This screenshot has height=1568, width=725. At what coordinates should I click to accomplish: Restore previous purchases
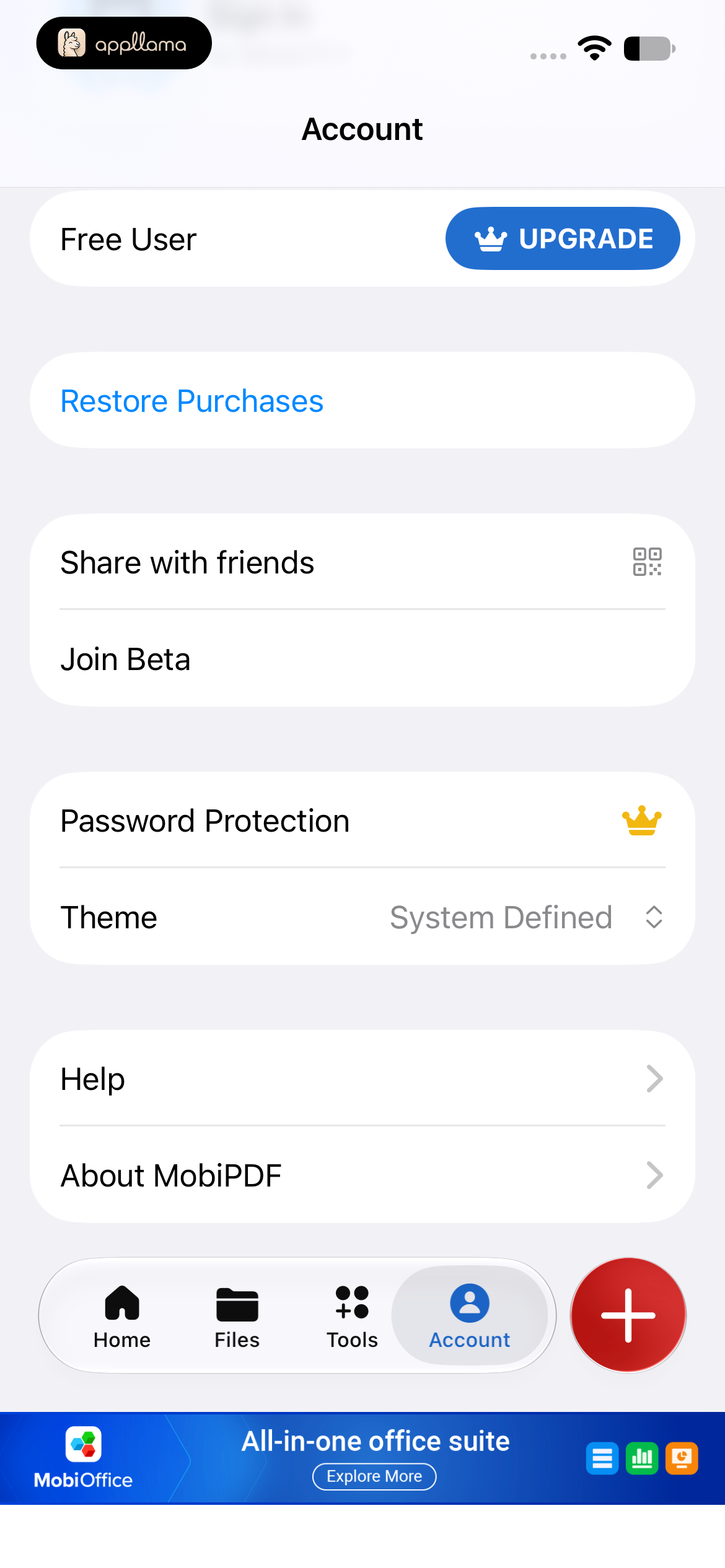(x=362, y=401)
